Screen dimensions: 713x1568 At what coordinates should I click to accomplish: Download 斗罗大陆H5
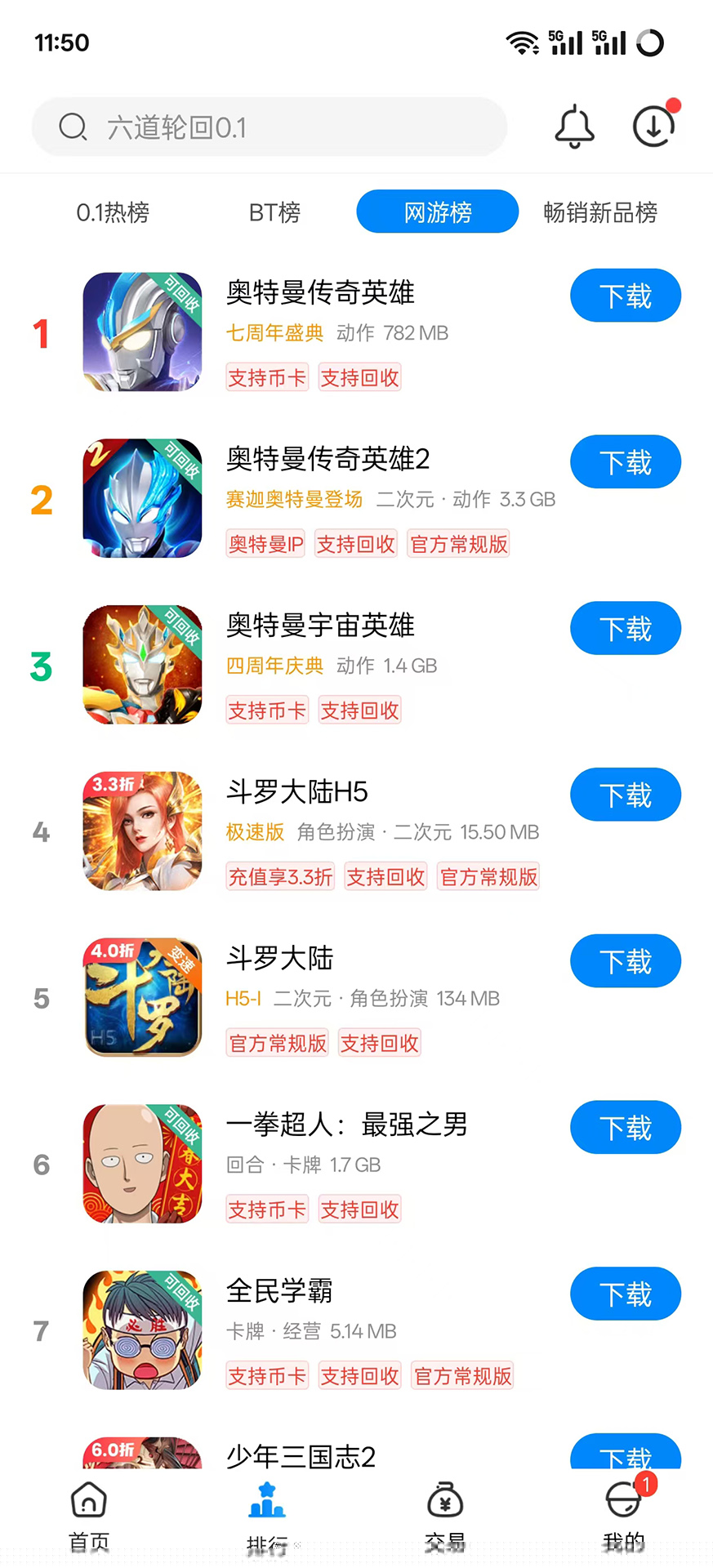[625, 795]
